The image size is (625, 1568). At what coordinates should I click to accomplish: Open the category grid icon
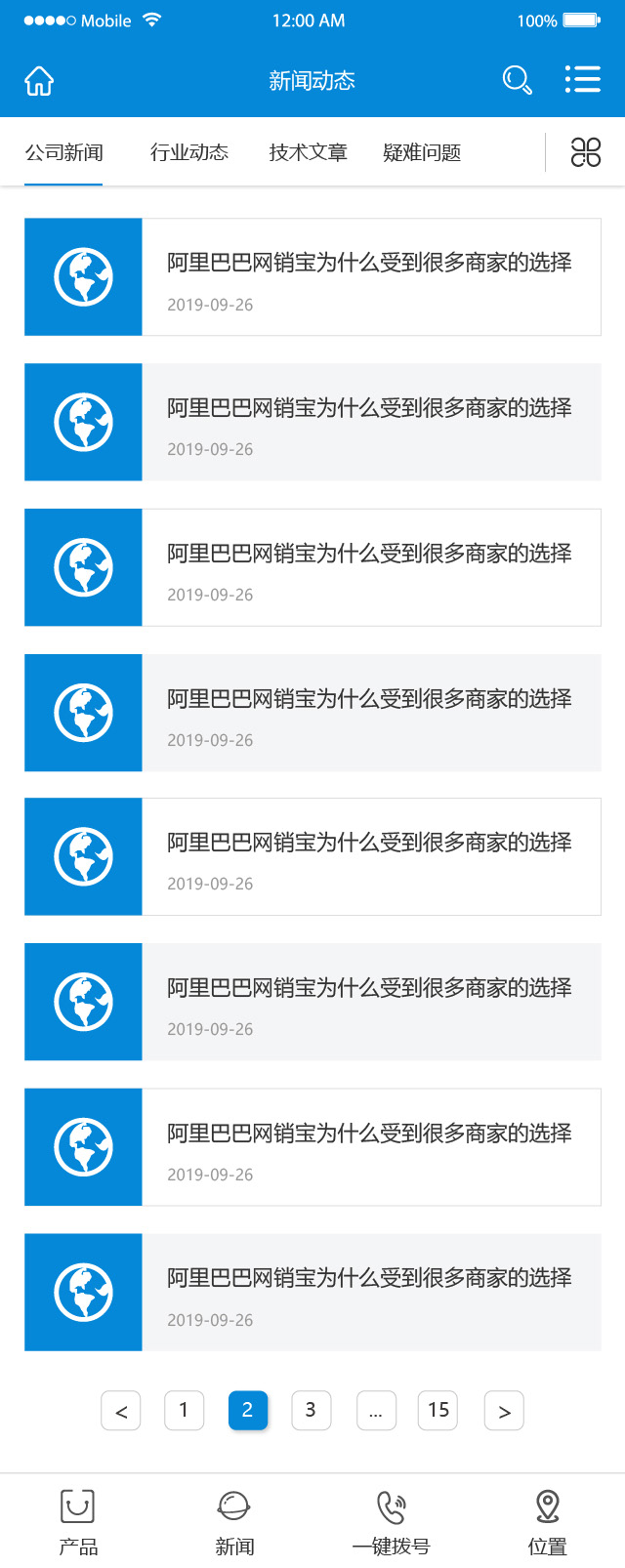pyautogui.click(x=585, y=152)
